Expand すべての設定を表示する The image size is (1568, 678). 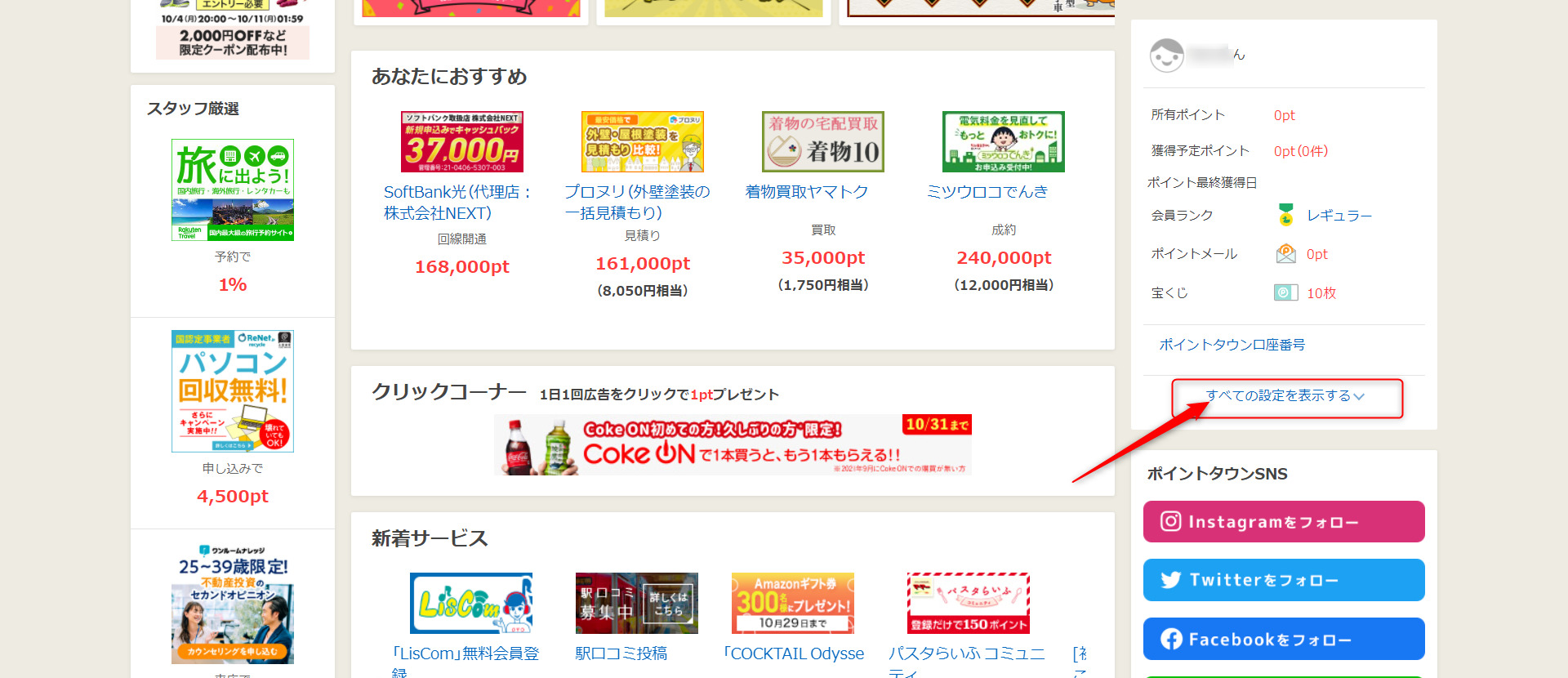(1285, 396)
